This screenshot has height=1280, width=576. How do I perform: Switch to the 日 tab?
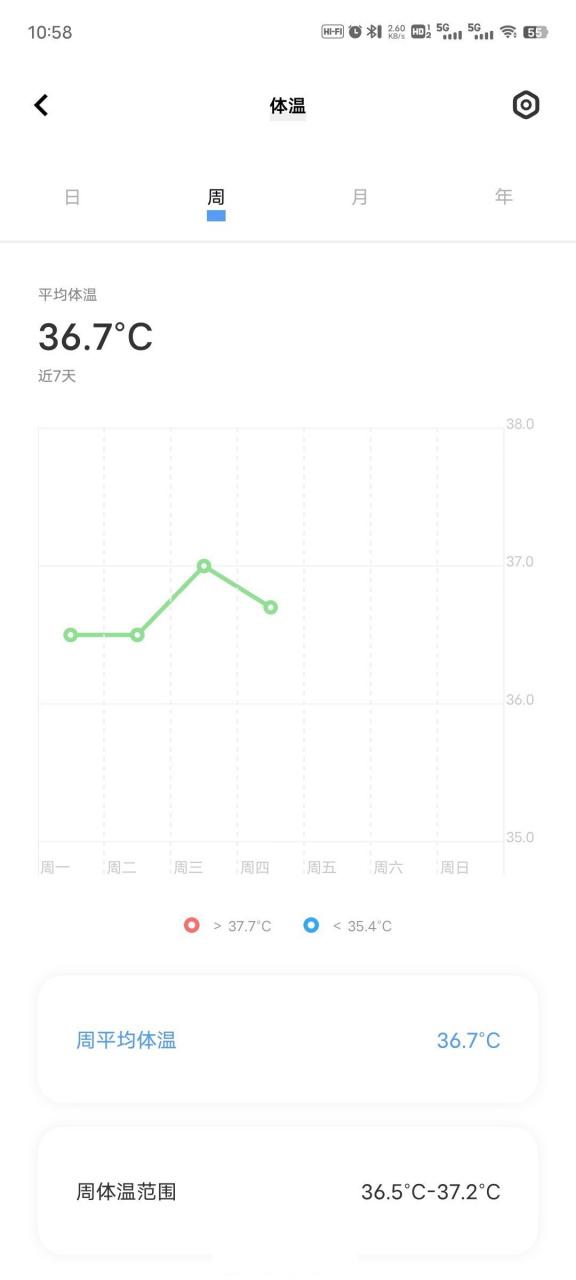point(72,197)
